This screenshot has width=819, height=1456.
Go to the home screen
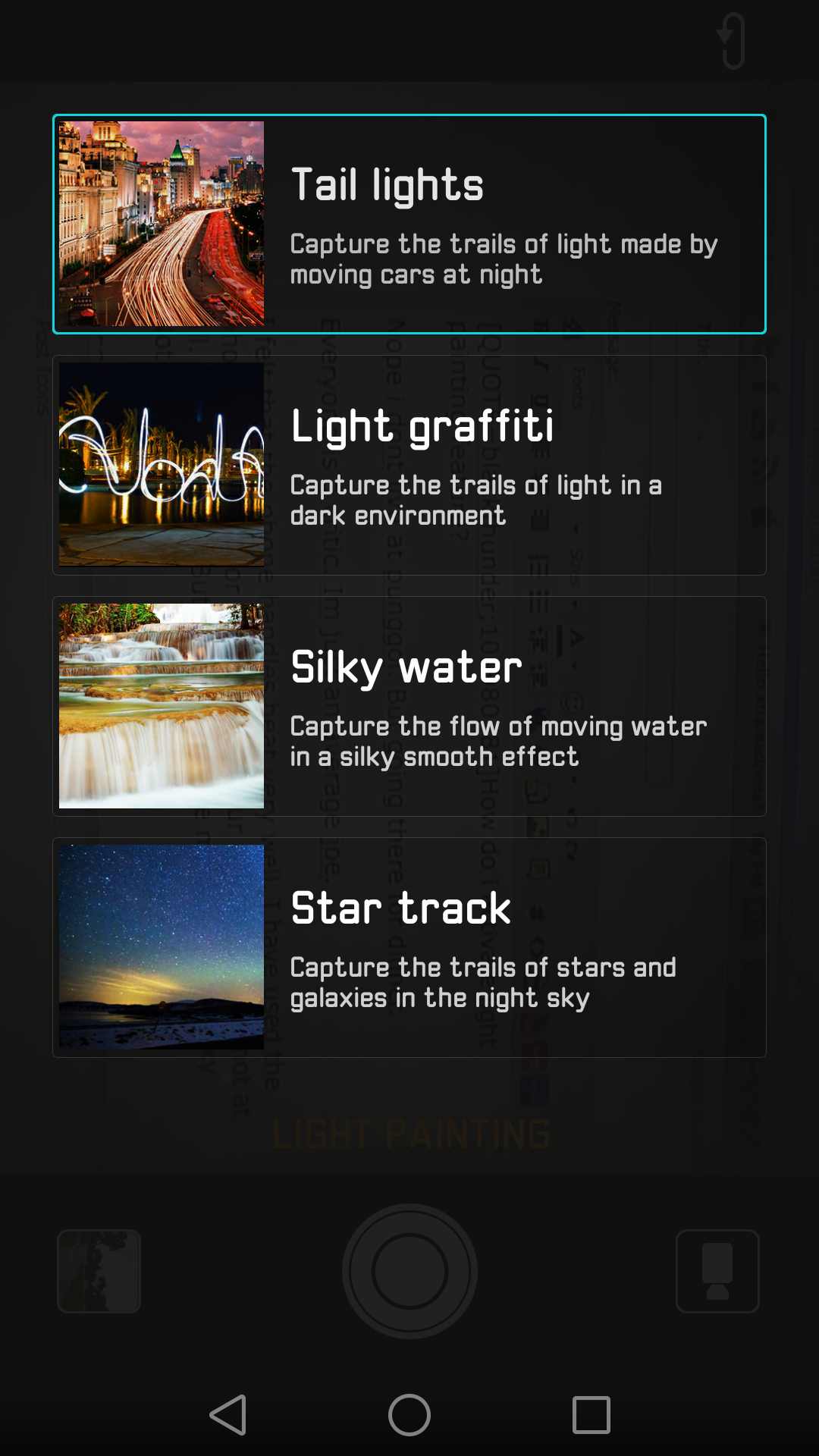coord(409,1415)
